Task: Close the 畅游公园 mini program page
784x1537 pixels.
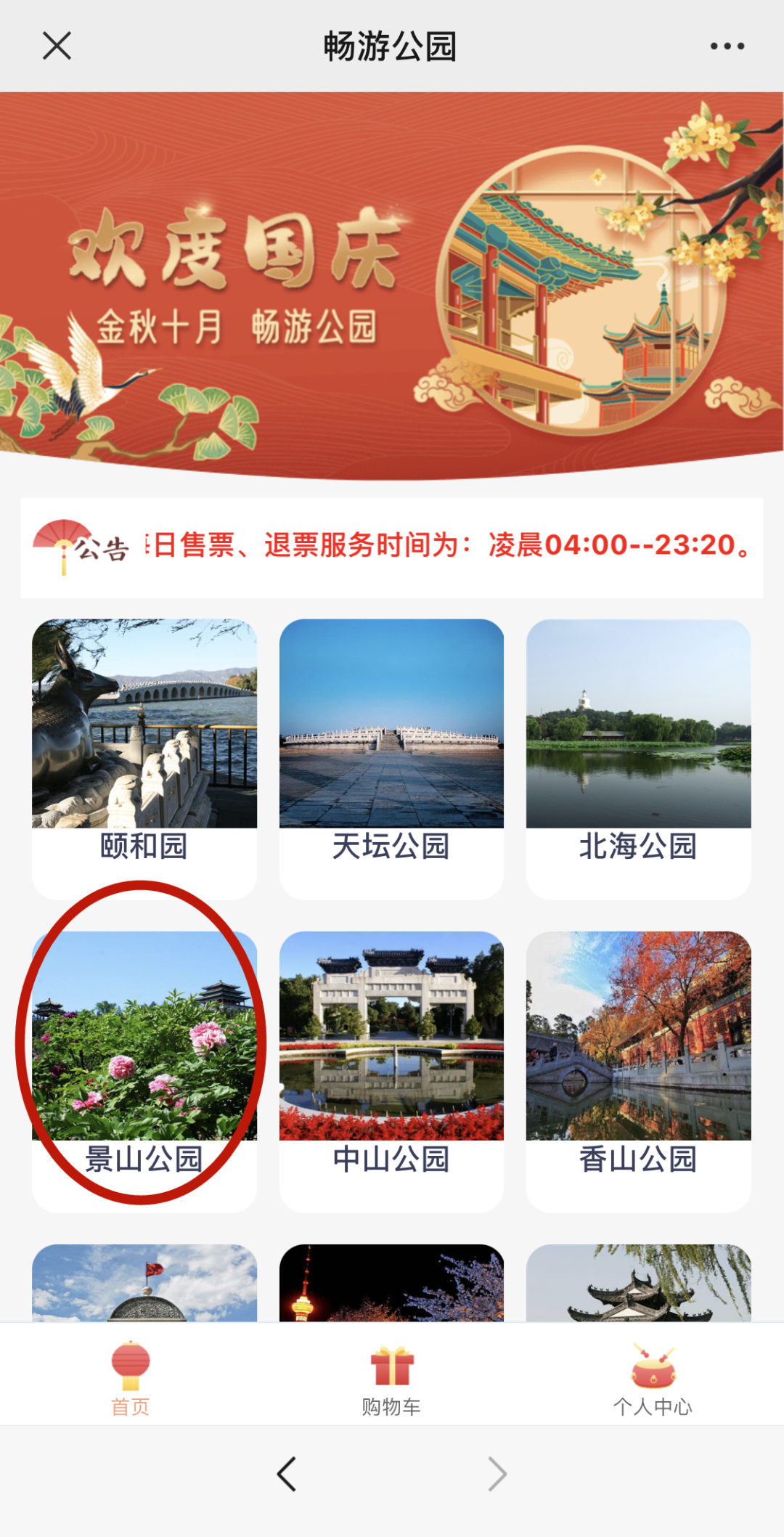Action: [x=57, y=46]
